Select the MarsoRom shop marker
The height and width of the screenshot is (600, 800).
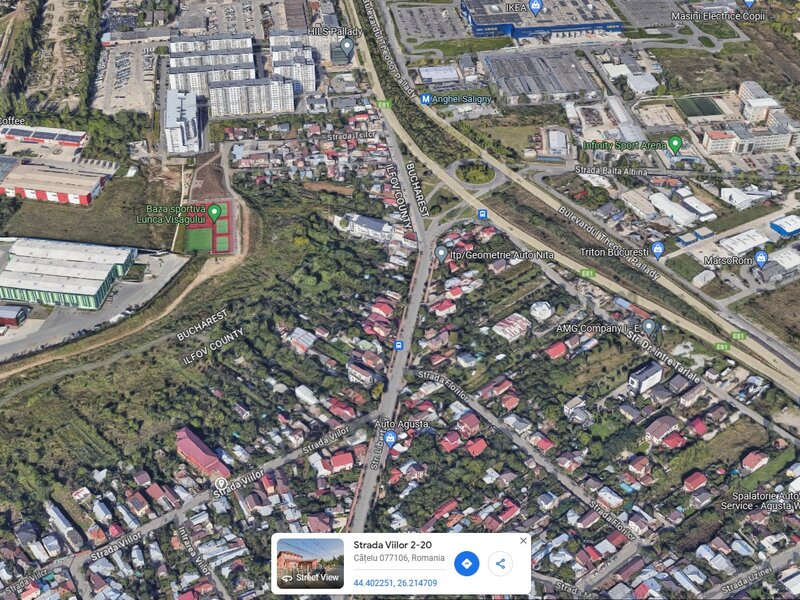tap(761, 258)
